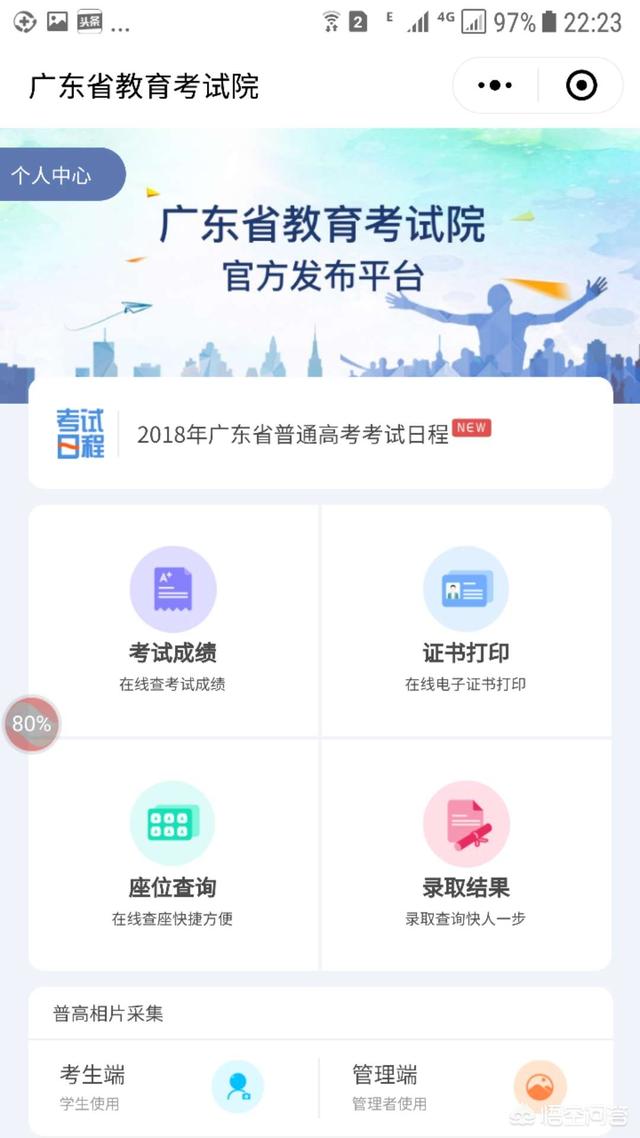Select 考生端 student entry

(x=173, y=1086)
